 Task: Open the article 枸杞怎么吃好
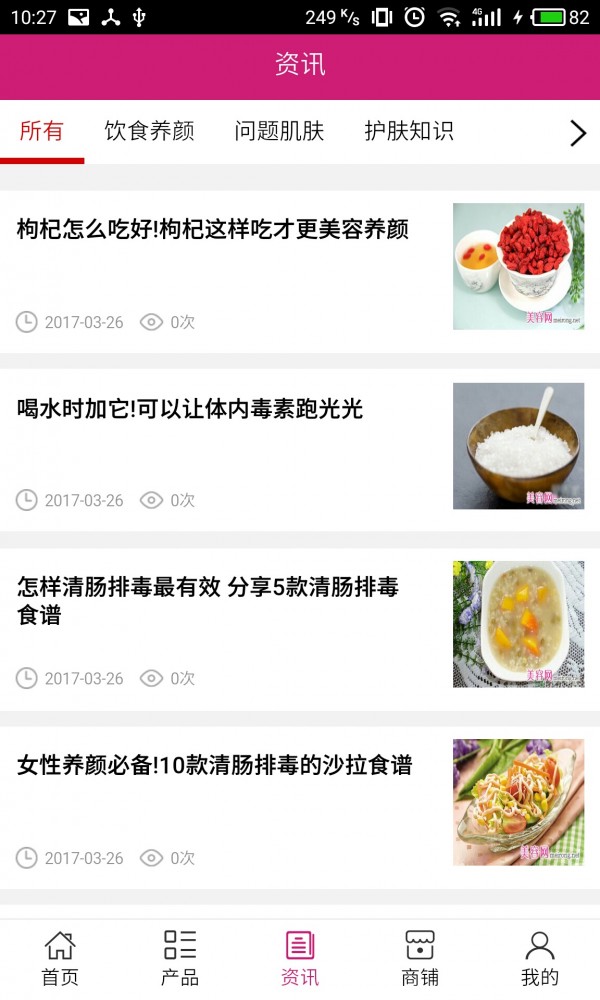[213, 229]
